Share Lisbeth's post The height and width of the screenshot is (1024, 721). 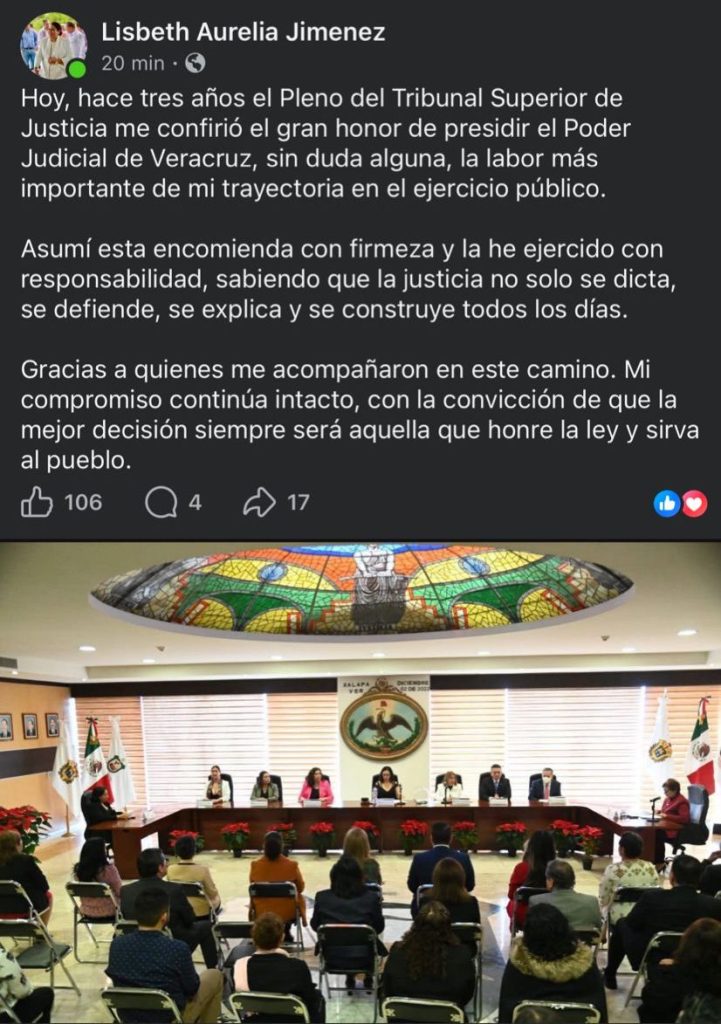(260, 502)
